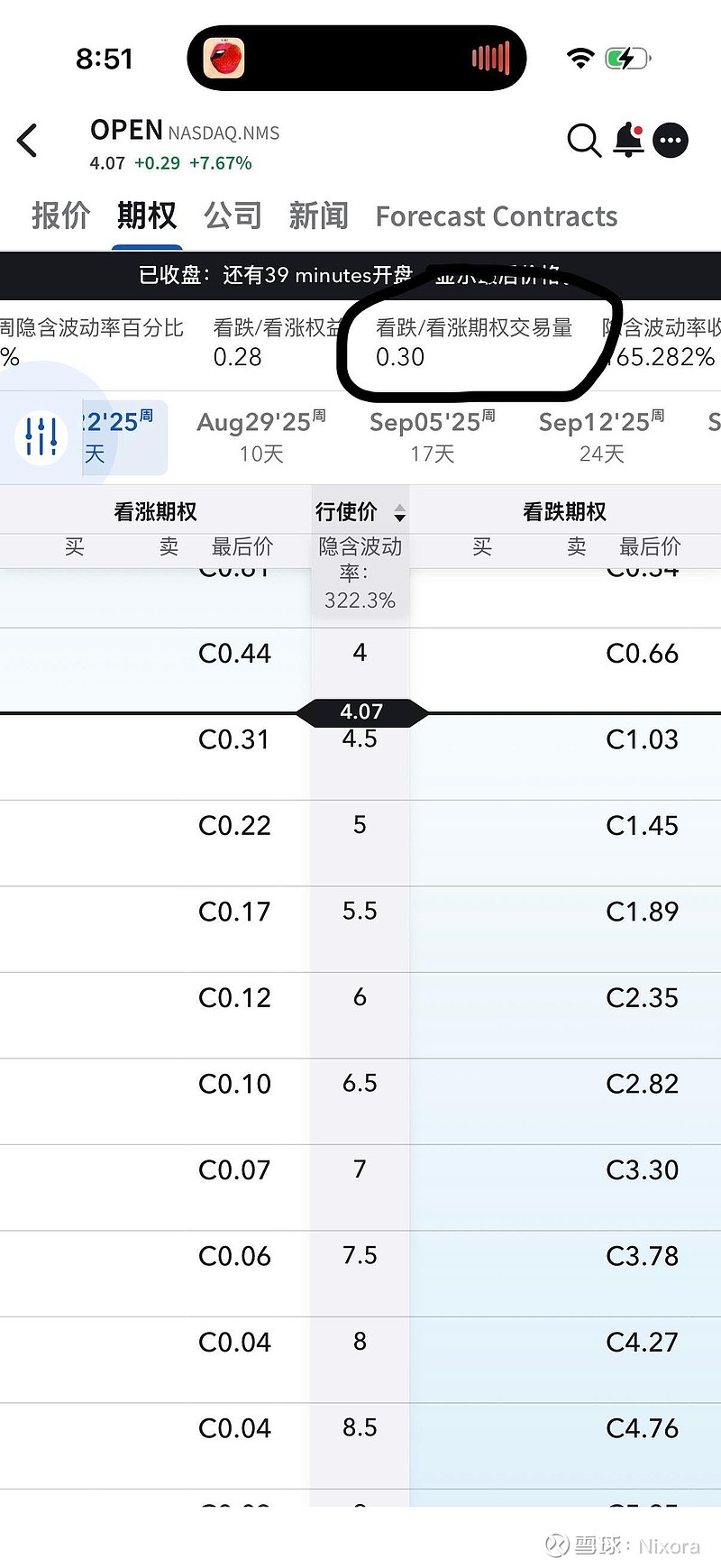
Task: Open the Forecast Contracts tab
Action: point(496,216)
